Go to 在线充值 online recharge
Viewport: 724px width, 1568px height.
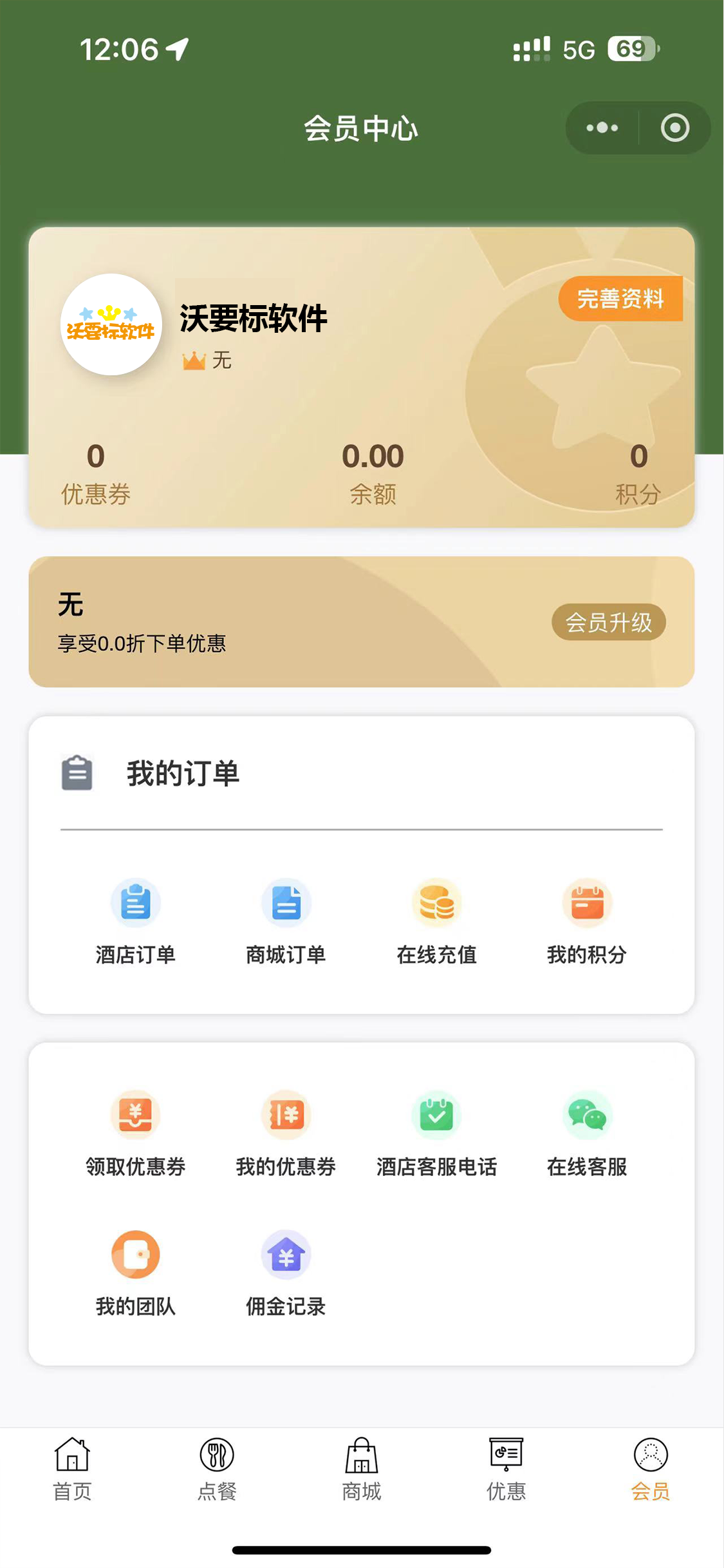(x=437, y=920)
